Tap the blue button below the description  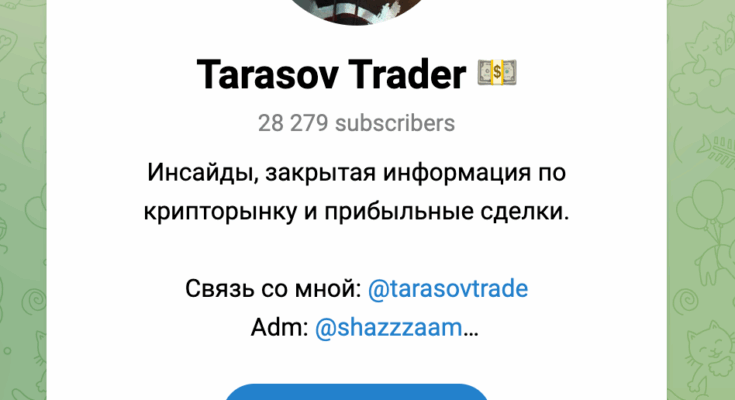[356, 391]
